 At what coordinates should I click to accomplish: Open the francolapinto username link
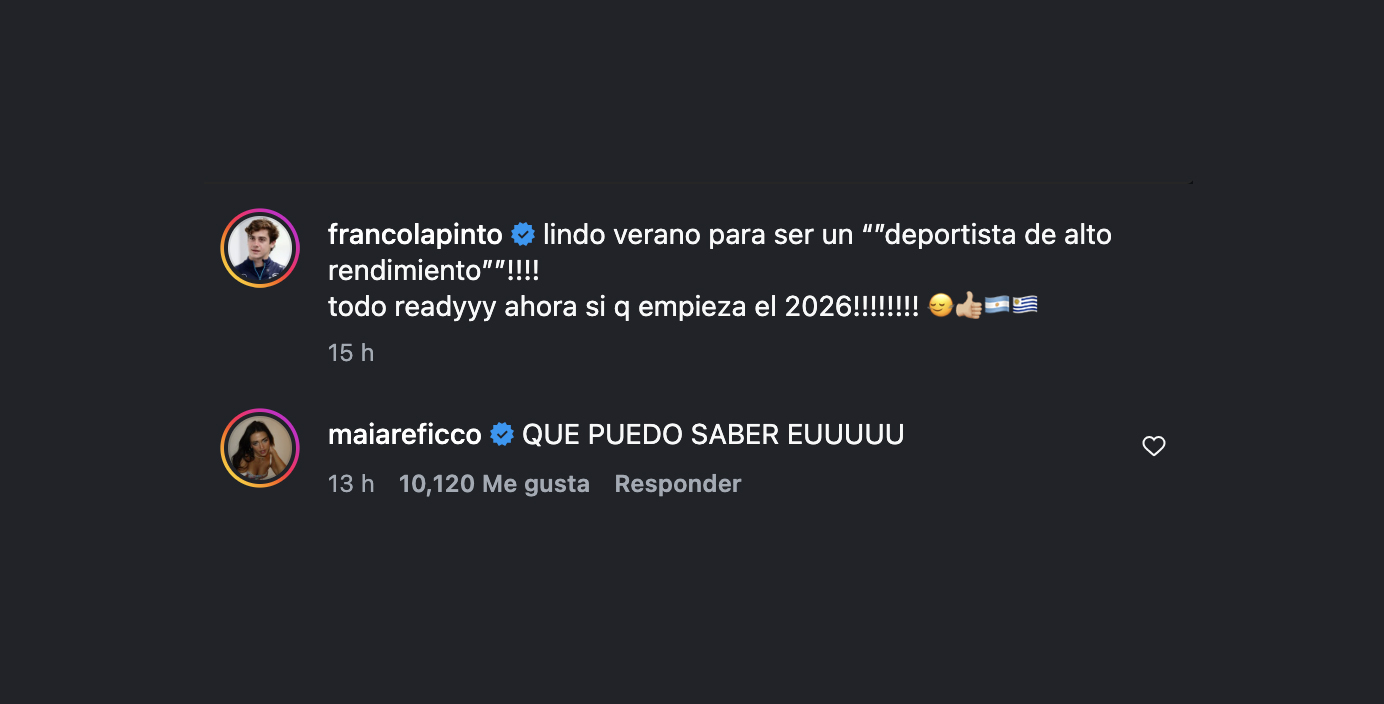click(415, 235)
